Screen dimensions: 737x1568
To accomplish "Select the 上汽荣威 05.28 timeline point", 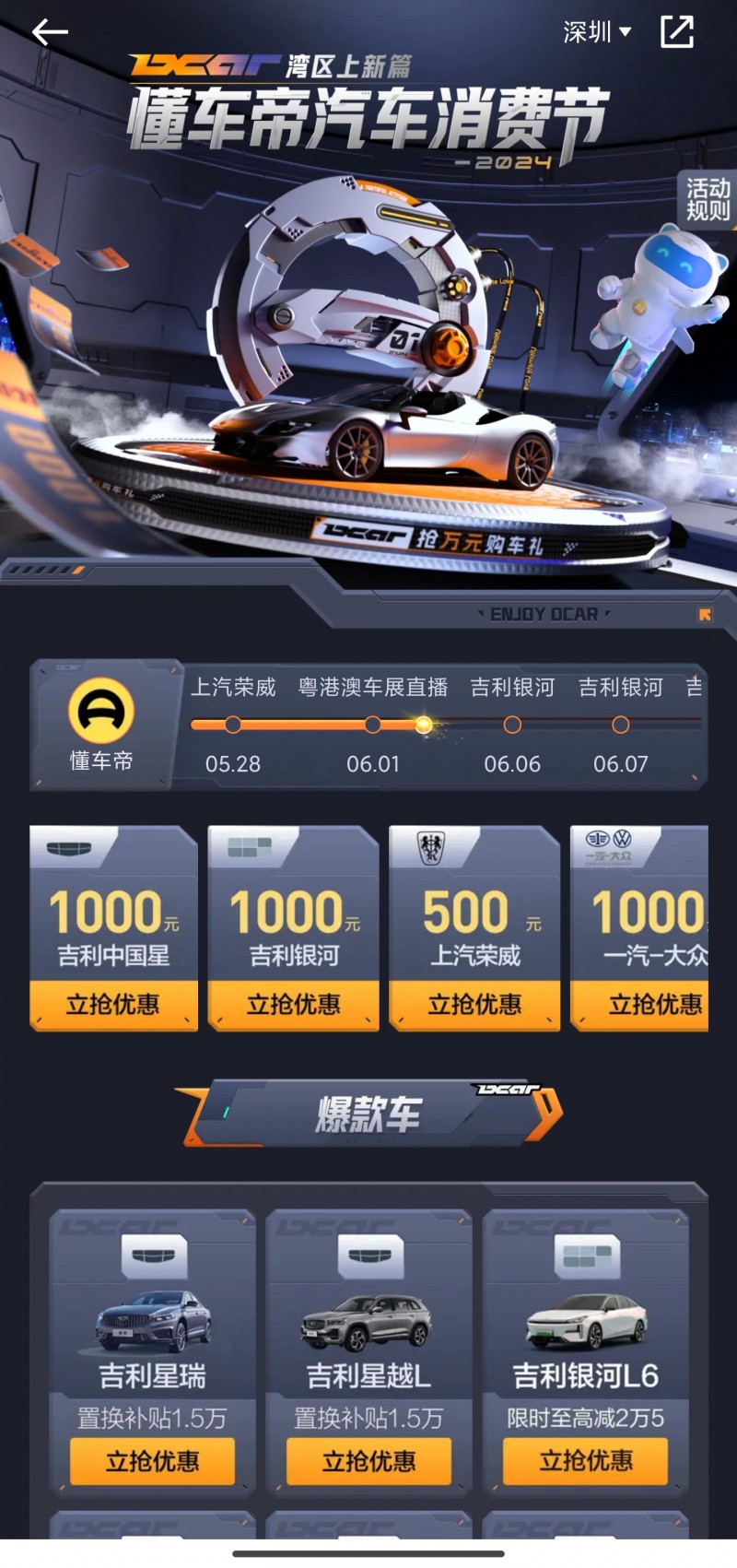I will (x=233, y=725).
